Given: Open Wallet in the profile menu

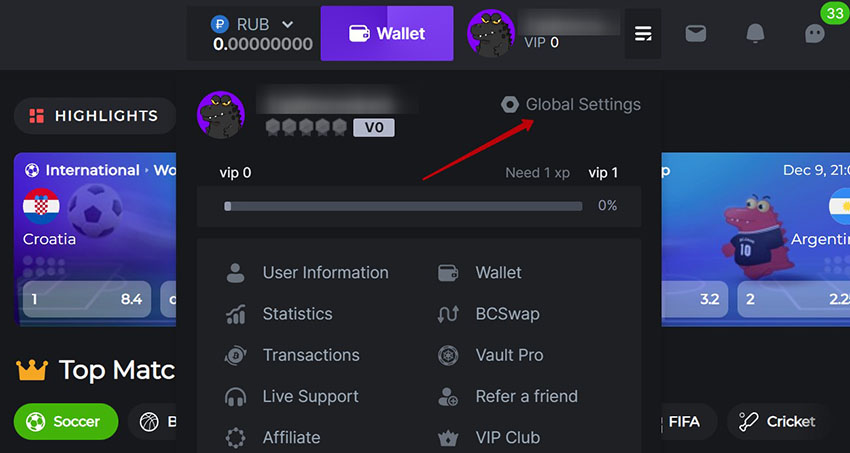Looking at the screenshot, I should tap(497, 272).
